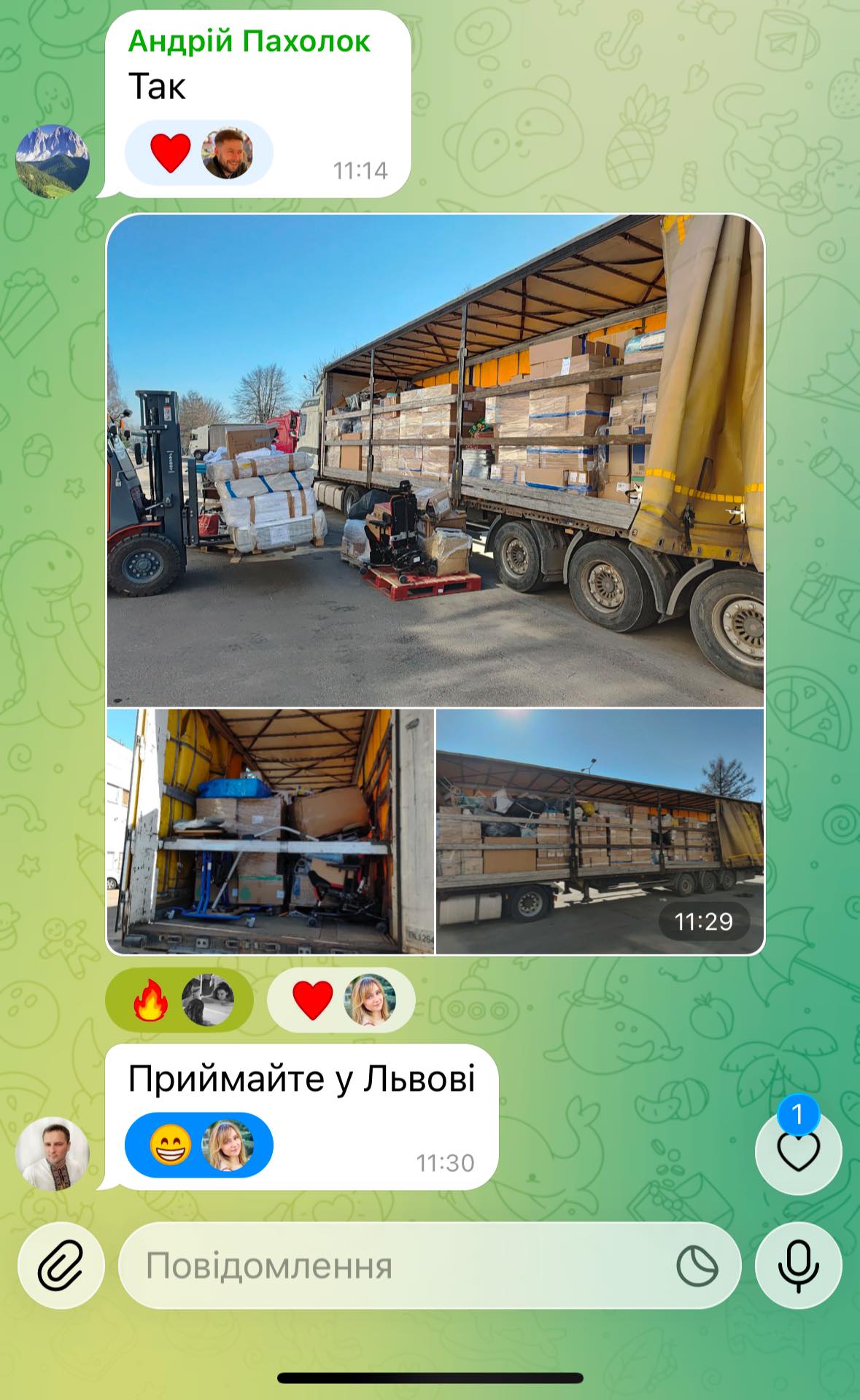Open the sticker panel in message field
860x1400 pixels.
pyautogui.click(x=697, y=1265)
